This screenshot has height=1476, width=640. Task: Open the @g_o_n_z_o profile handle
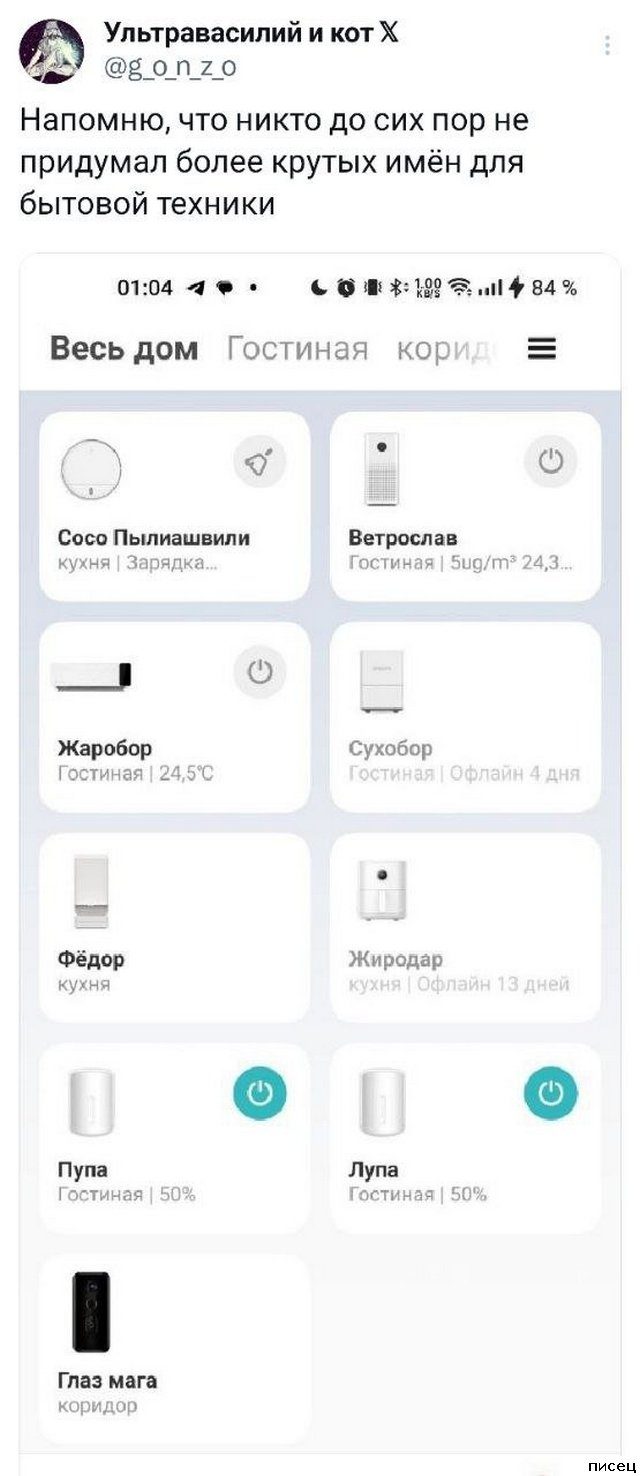(170, 67)
